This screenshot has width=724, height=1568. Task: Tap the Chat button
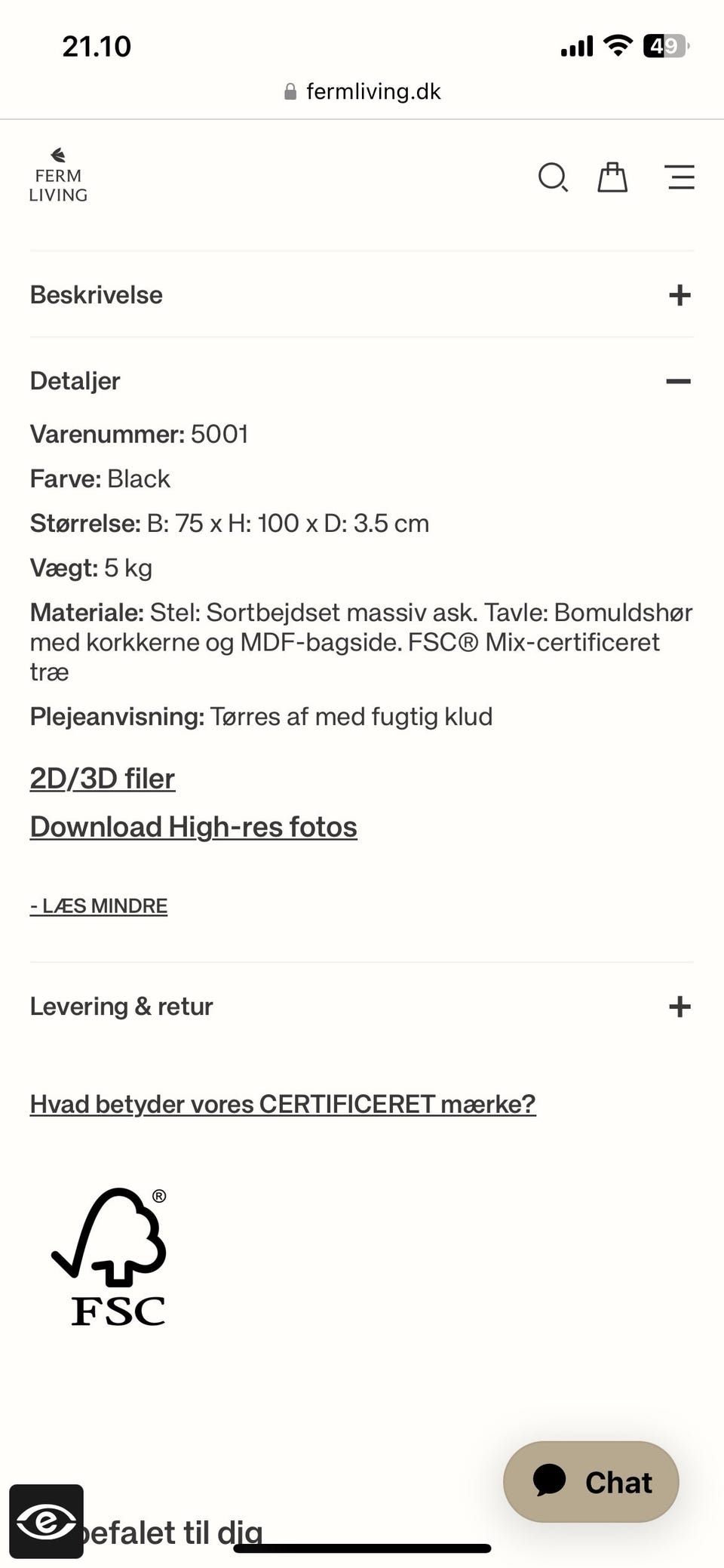click(x=592, y=1481)
